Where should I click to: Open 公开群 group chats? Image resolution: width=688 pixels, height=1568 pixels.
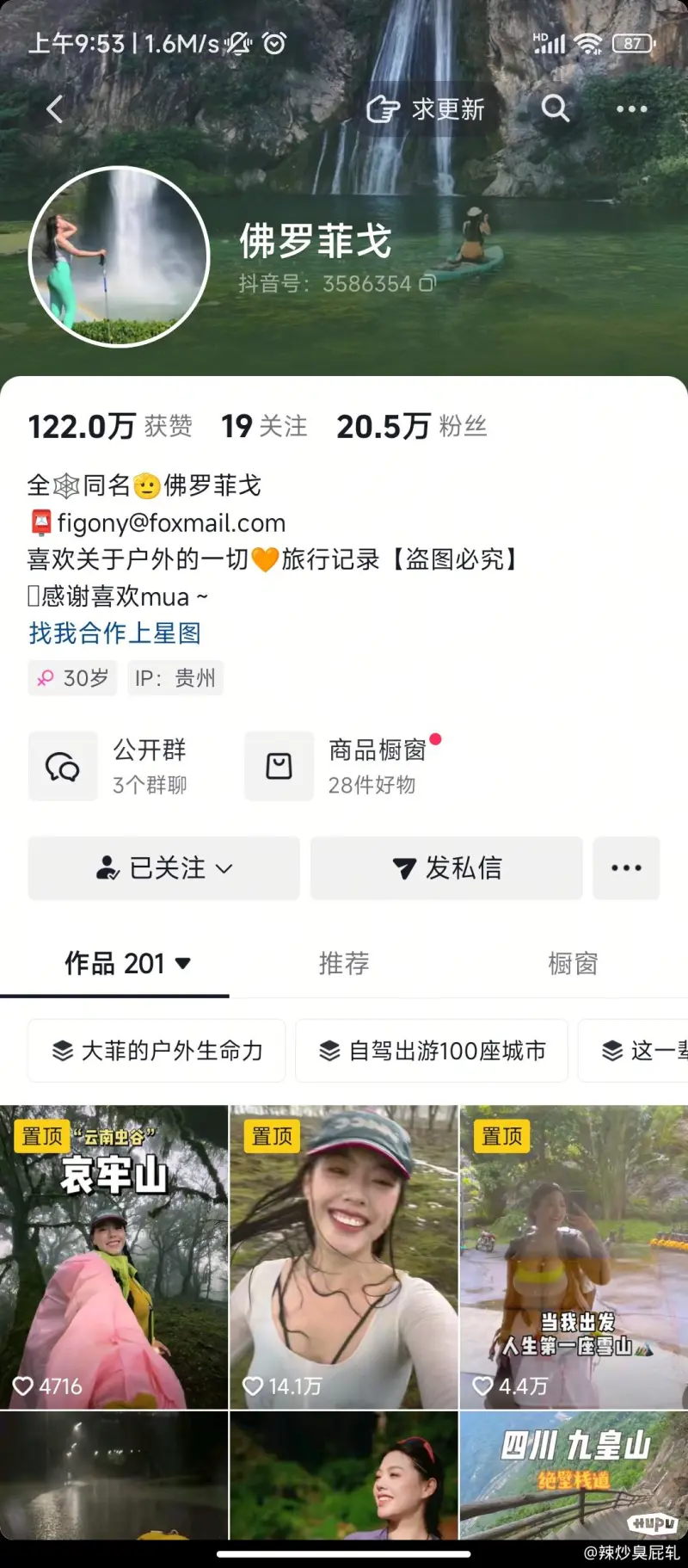pos(112,766)
